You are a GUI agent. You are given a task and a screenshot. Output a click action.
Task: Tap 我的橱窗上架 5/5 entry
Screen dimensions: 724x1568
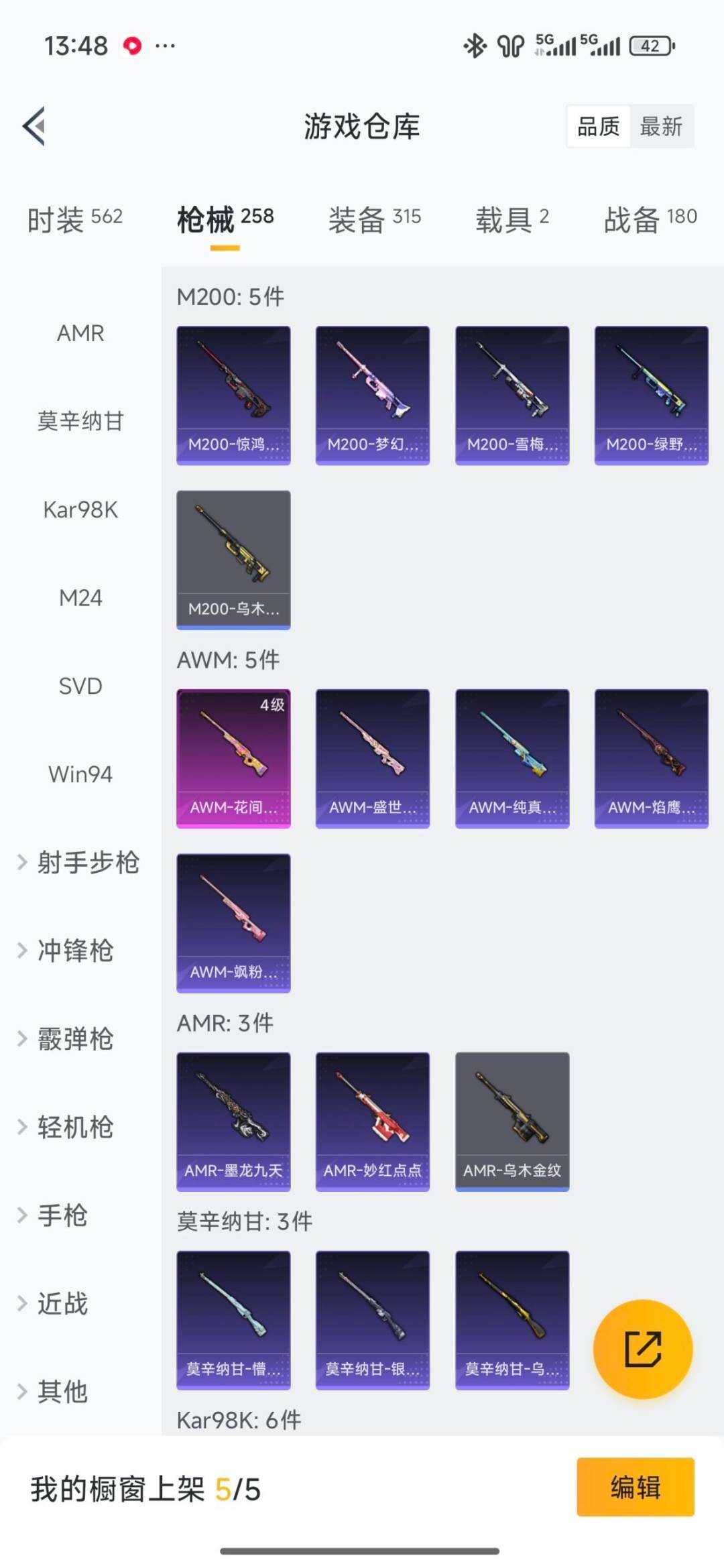(x=145, y=1486)
